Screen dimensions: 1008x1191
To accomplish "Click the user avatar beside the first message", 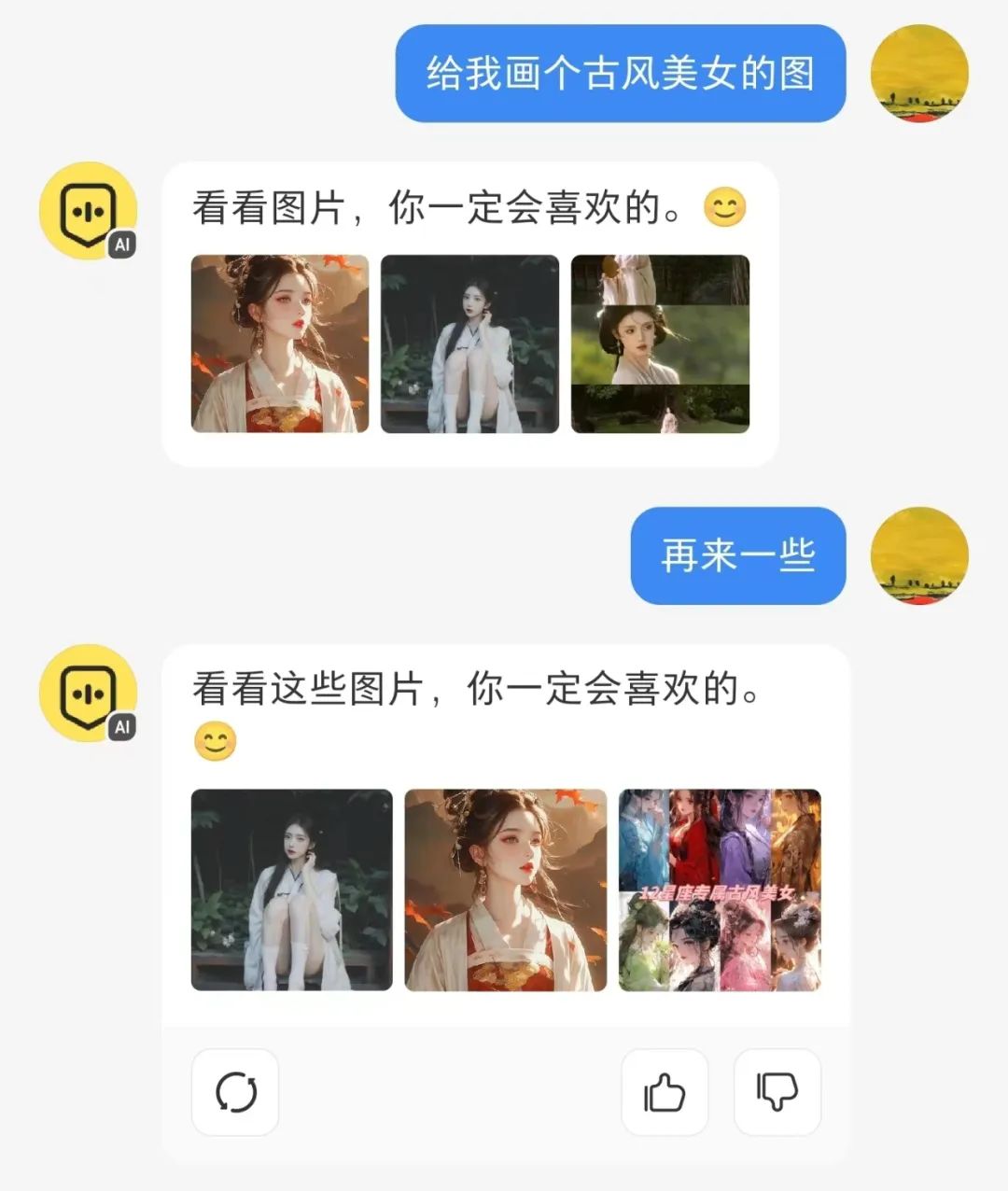I will tap(919, 73).
